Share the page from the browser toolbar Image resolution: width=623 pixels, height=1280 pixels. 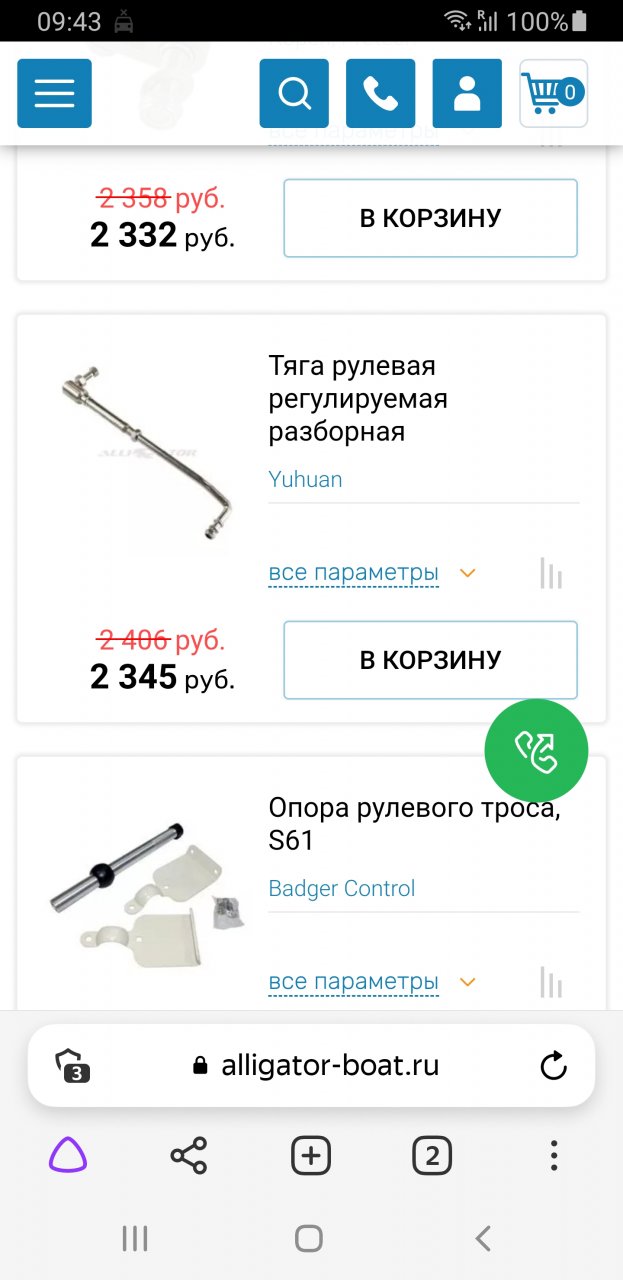(188, 1156)
